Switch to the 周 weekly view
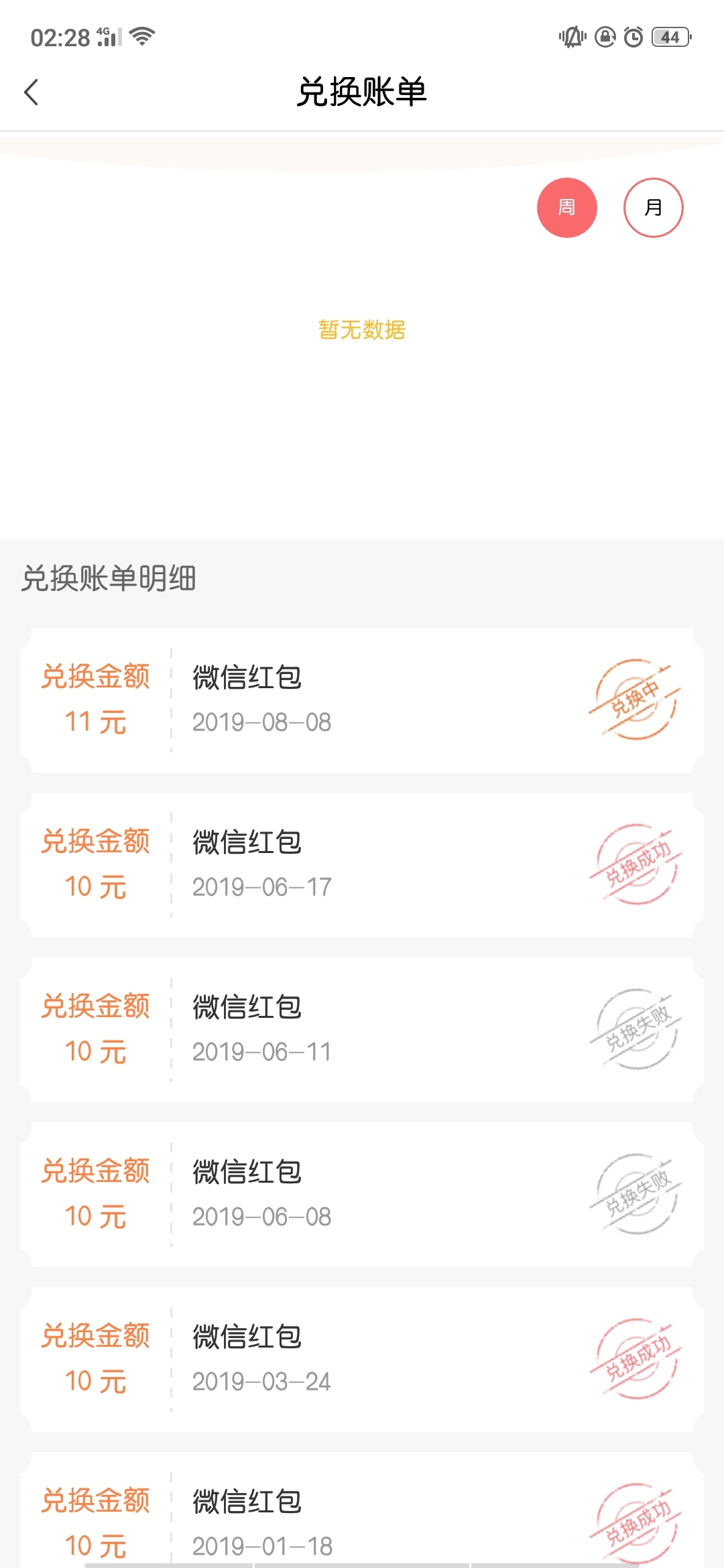This screenshot has height=1568, width=724. (566, 208)
